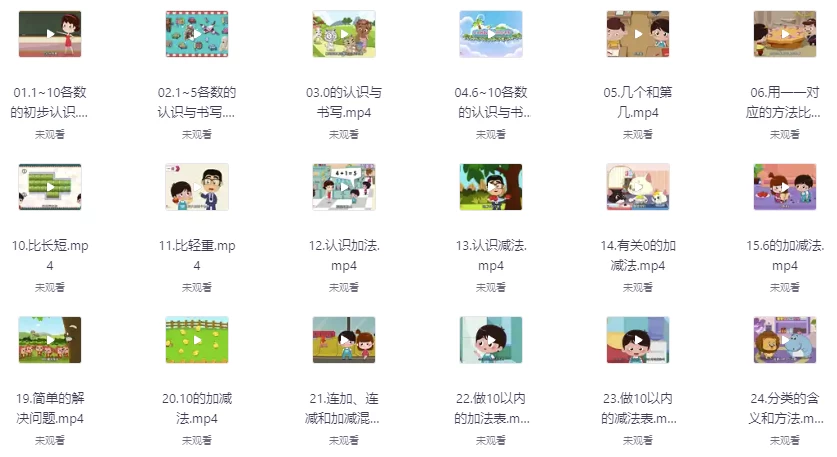The image size is (837, 457).
Task: Play video 24.分类的含义和方法
Action: [785, 340]
